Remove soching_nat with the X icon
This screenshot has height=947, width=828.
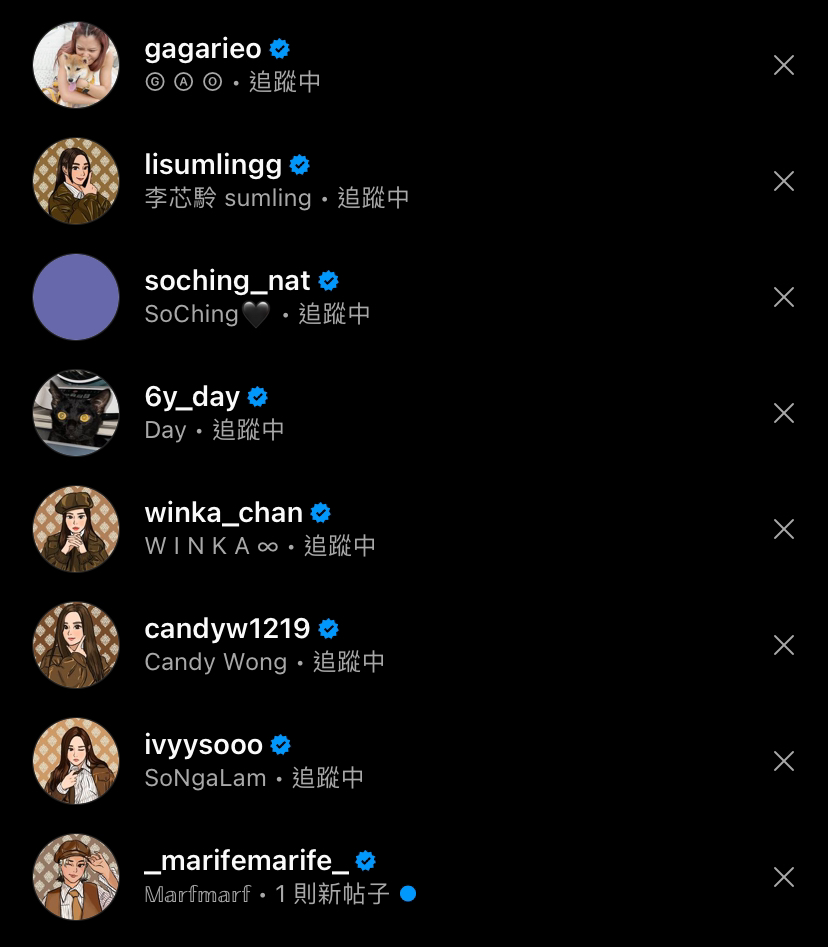click(x=784, y=298)
